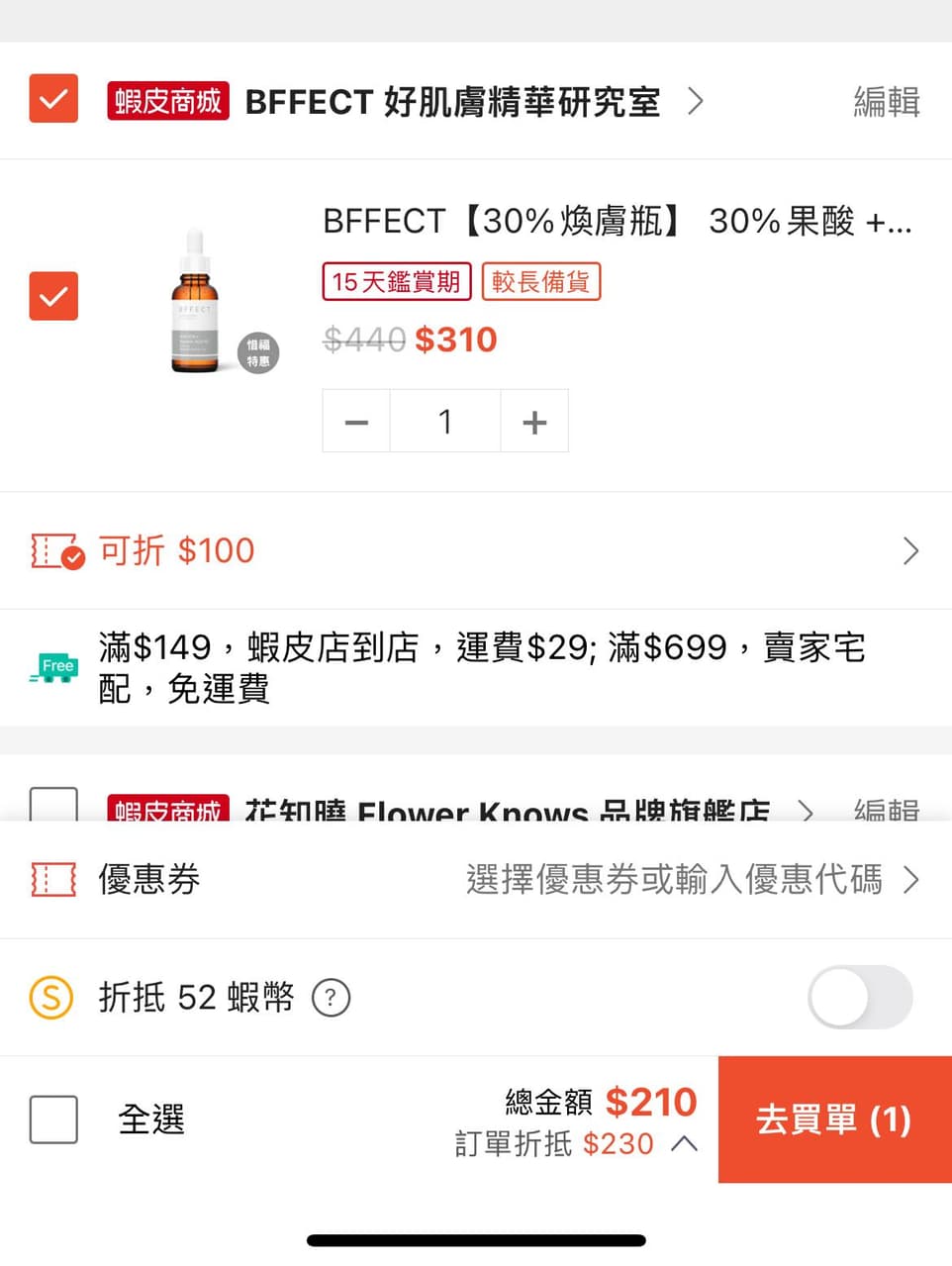Image resolution: width=952 pixels, height=1266 pixels.
Task: Click the Free shipping truck icon
Action: (x=52, y=667)
